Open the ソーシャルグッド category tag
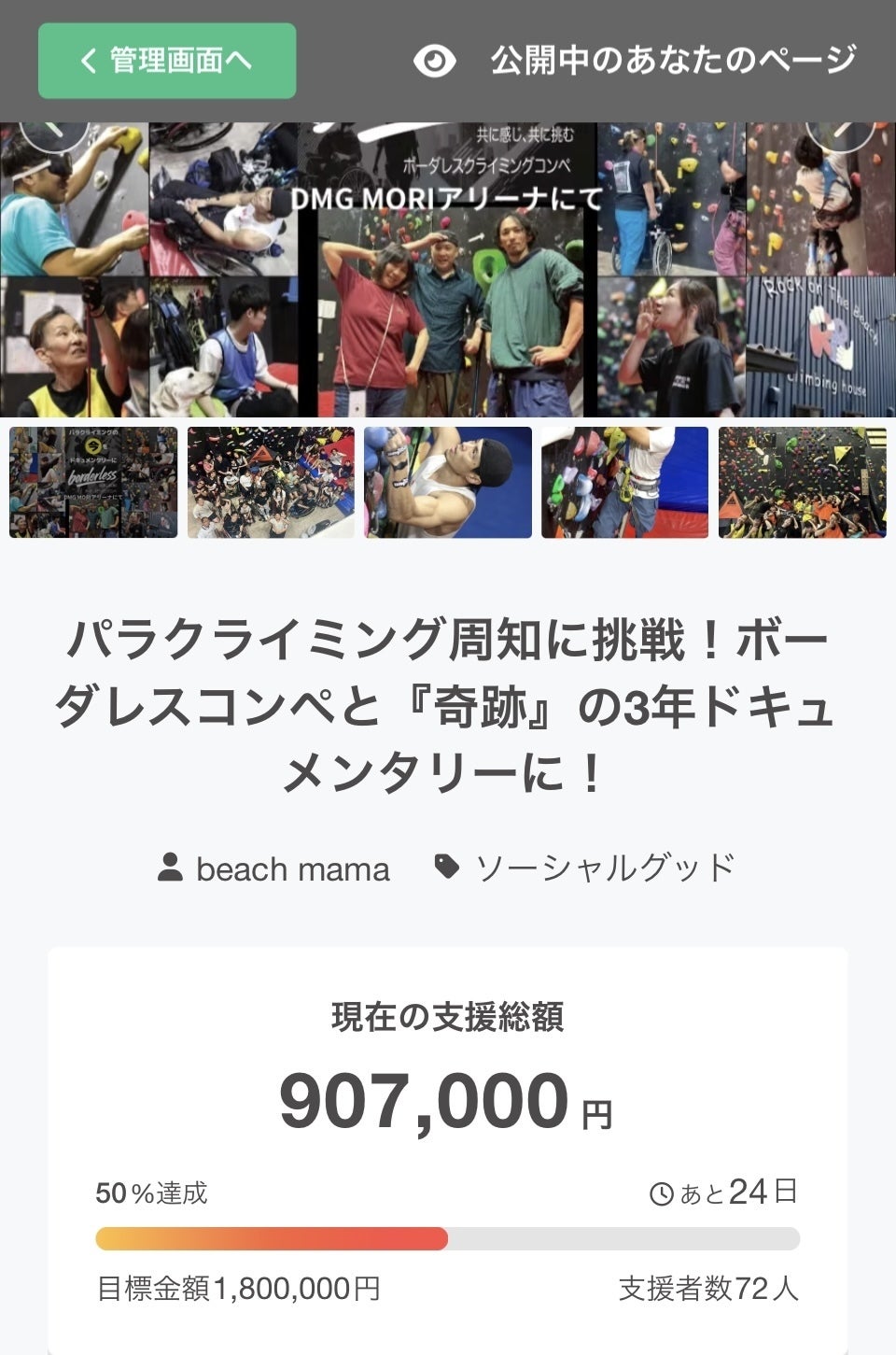This screenshot has height=1355, width=896. pos(586,868)
